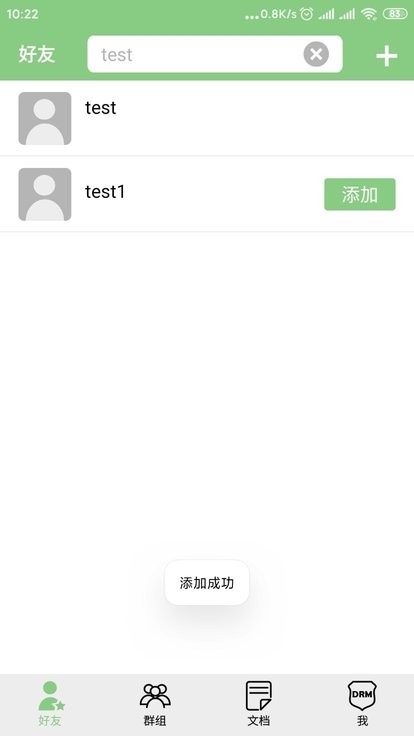Open the 我 tab

(362, 705)
